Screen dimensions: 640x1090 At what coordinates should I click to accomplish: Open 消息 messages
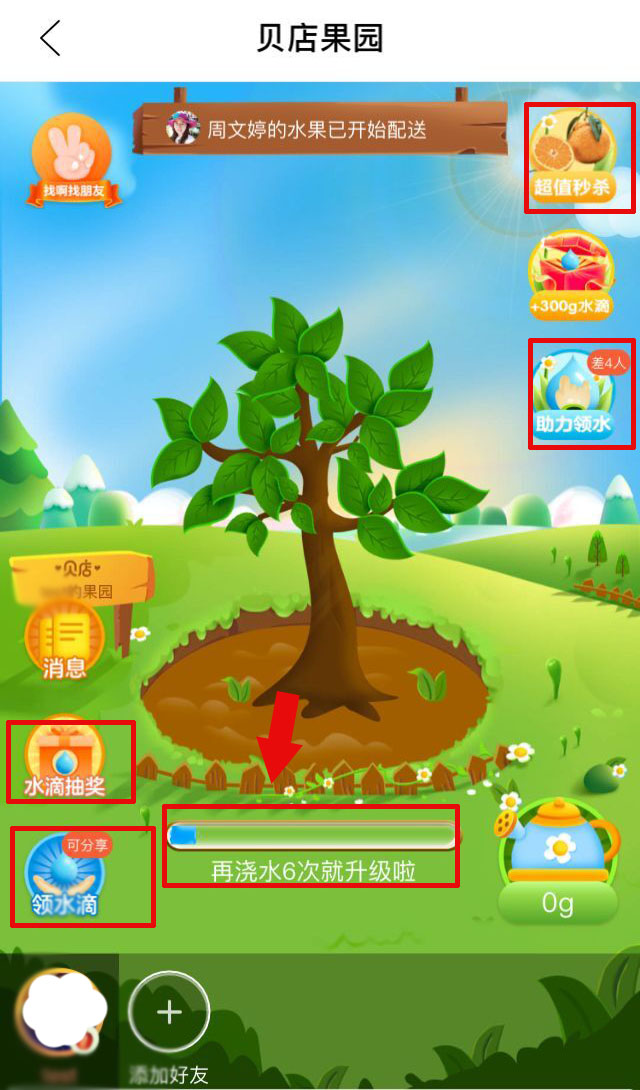coord(65,640)
